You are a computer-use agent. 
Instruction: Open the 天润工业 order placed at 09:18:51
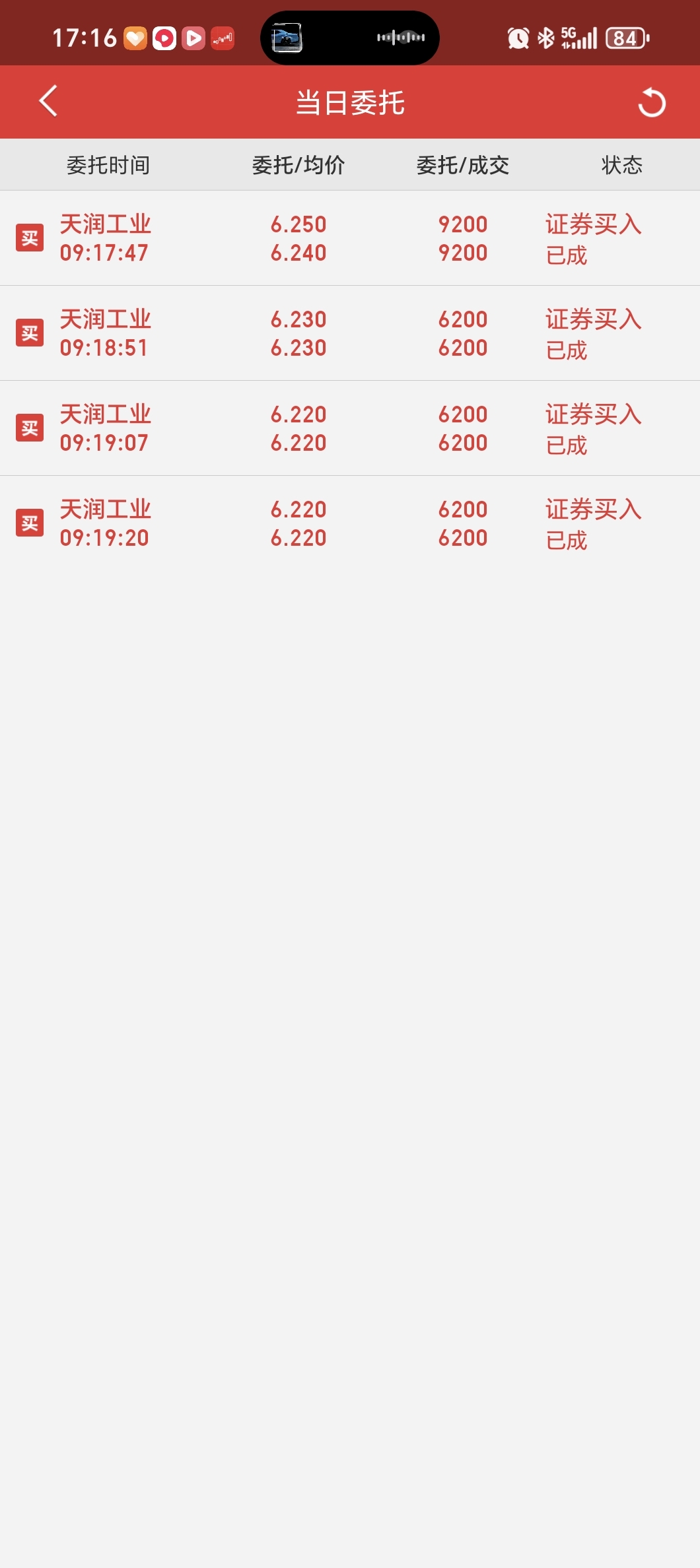[350, 333]
